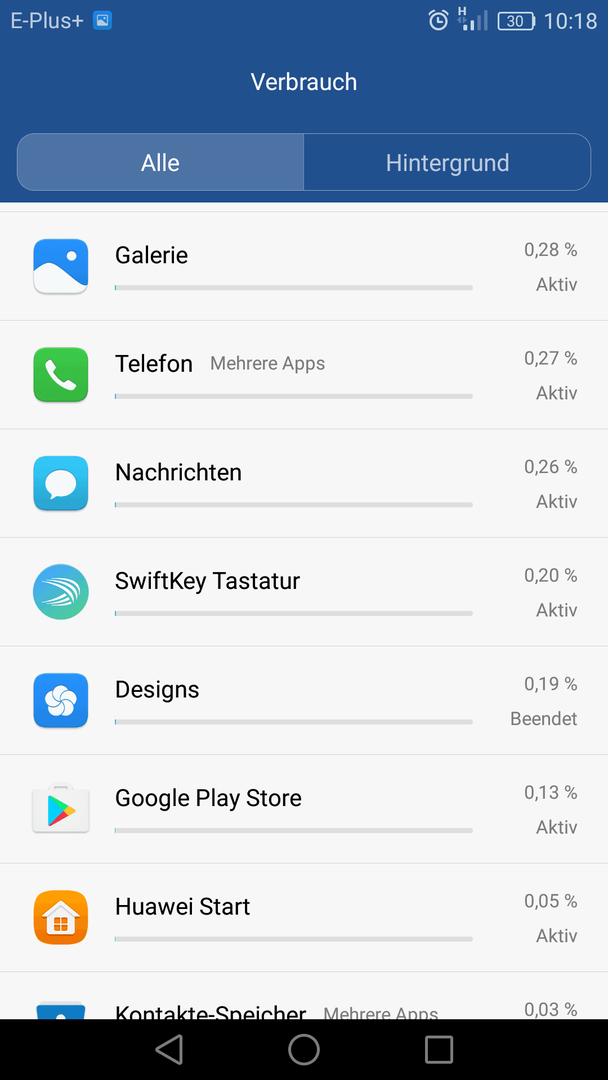Open Google Play Store usage entry

point(304,809)
